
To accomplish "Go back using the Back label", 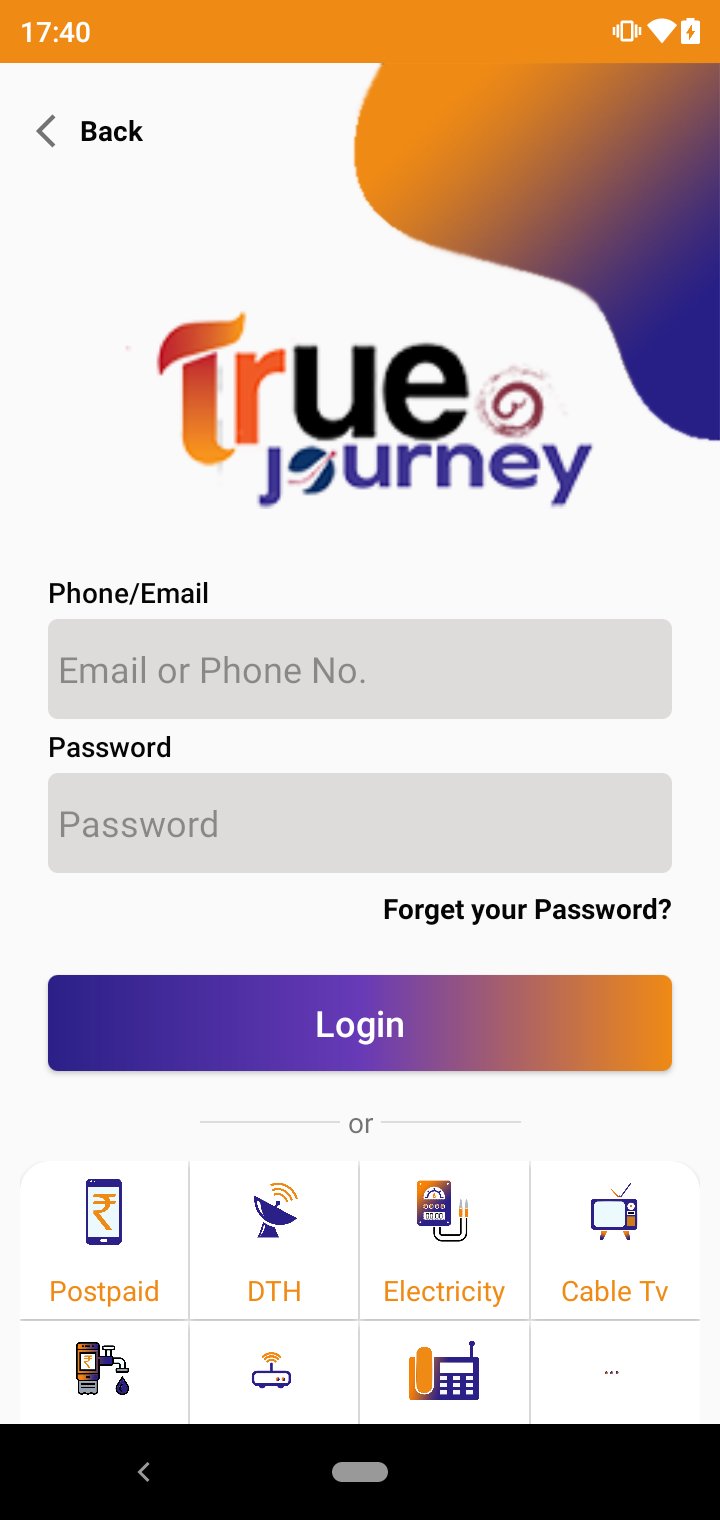I will tap(110, 131).
